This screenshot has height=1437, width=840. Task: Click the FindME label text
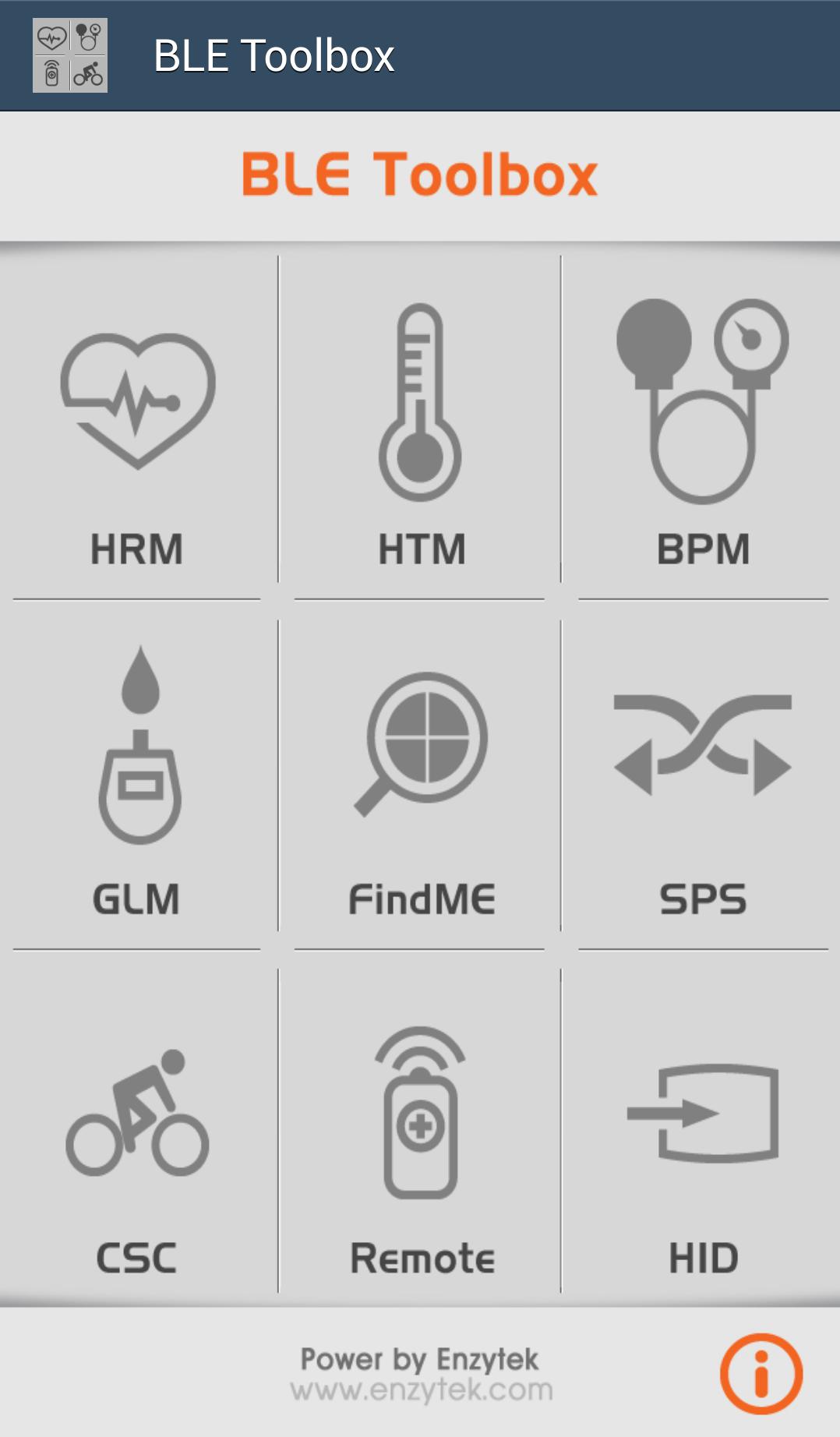click(422, 901)
